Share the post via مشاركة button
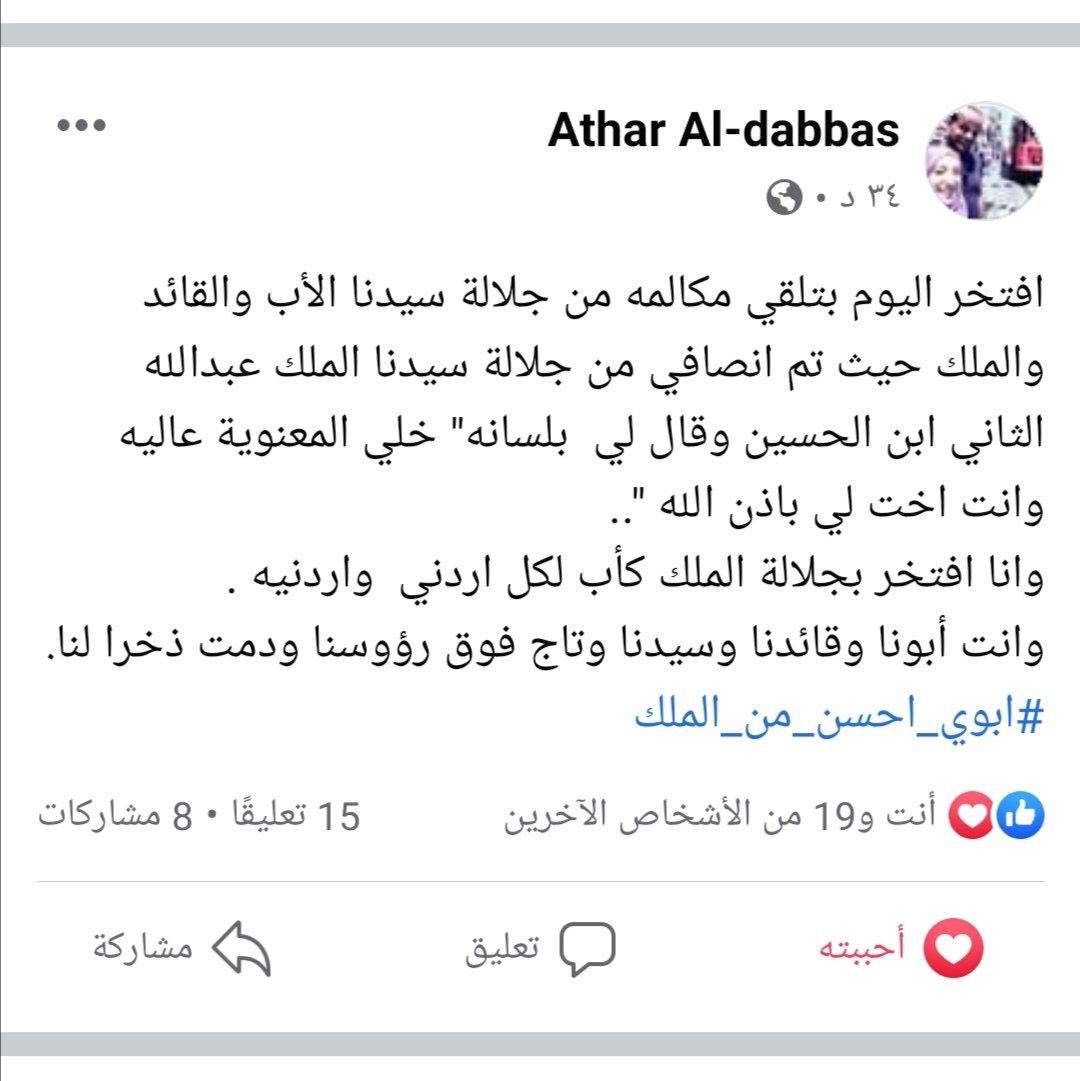The width and height of the screenshot is (1080, 1081). 182,949
